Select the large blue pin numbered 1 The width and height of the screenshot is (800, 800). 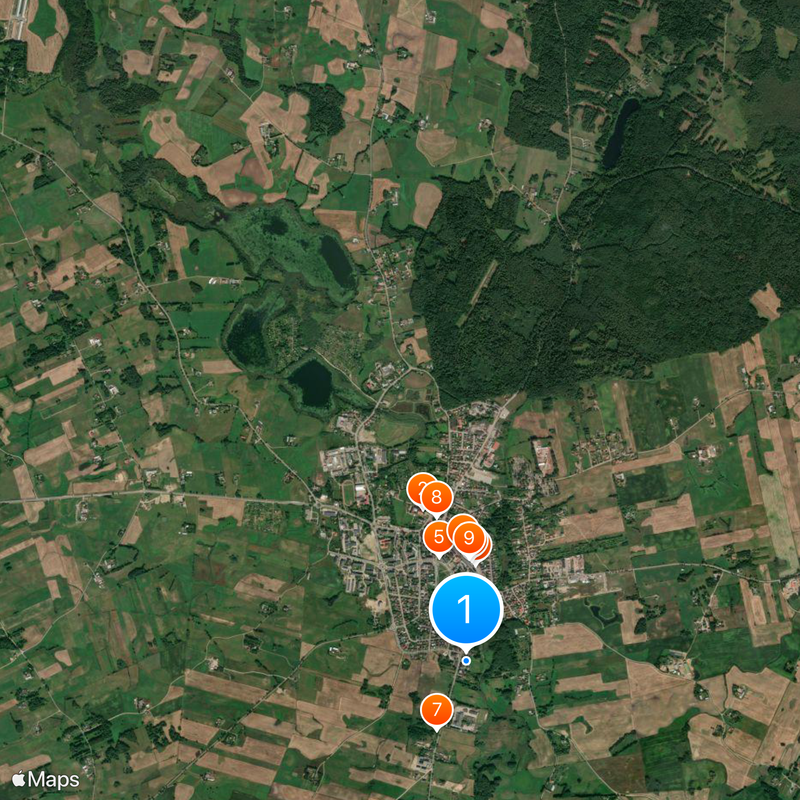coord(465,608)
